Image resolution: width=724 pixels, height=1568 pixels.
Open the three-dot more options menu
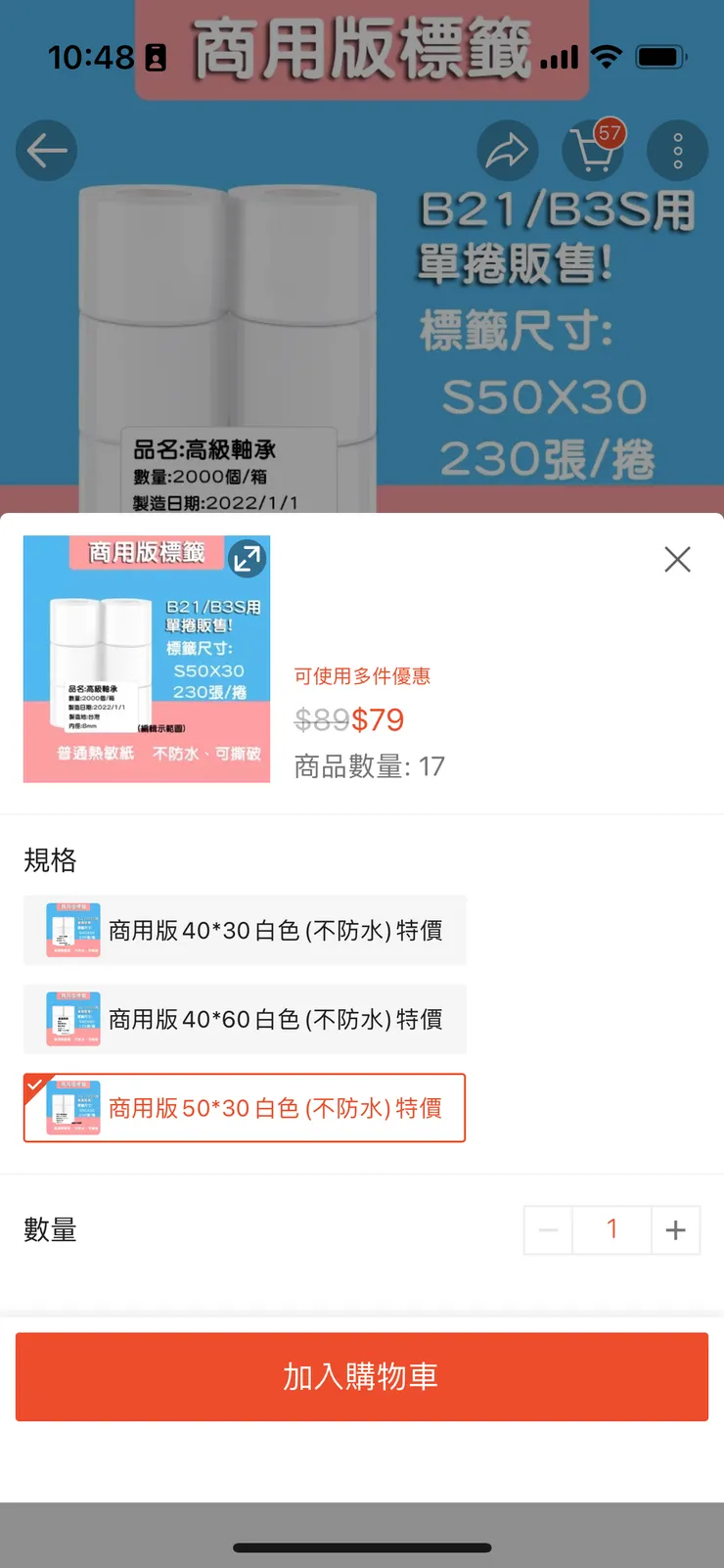pyautogui.click(x=677, y=150)
